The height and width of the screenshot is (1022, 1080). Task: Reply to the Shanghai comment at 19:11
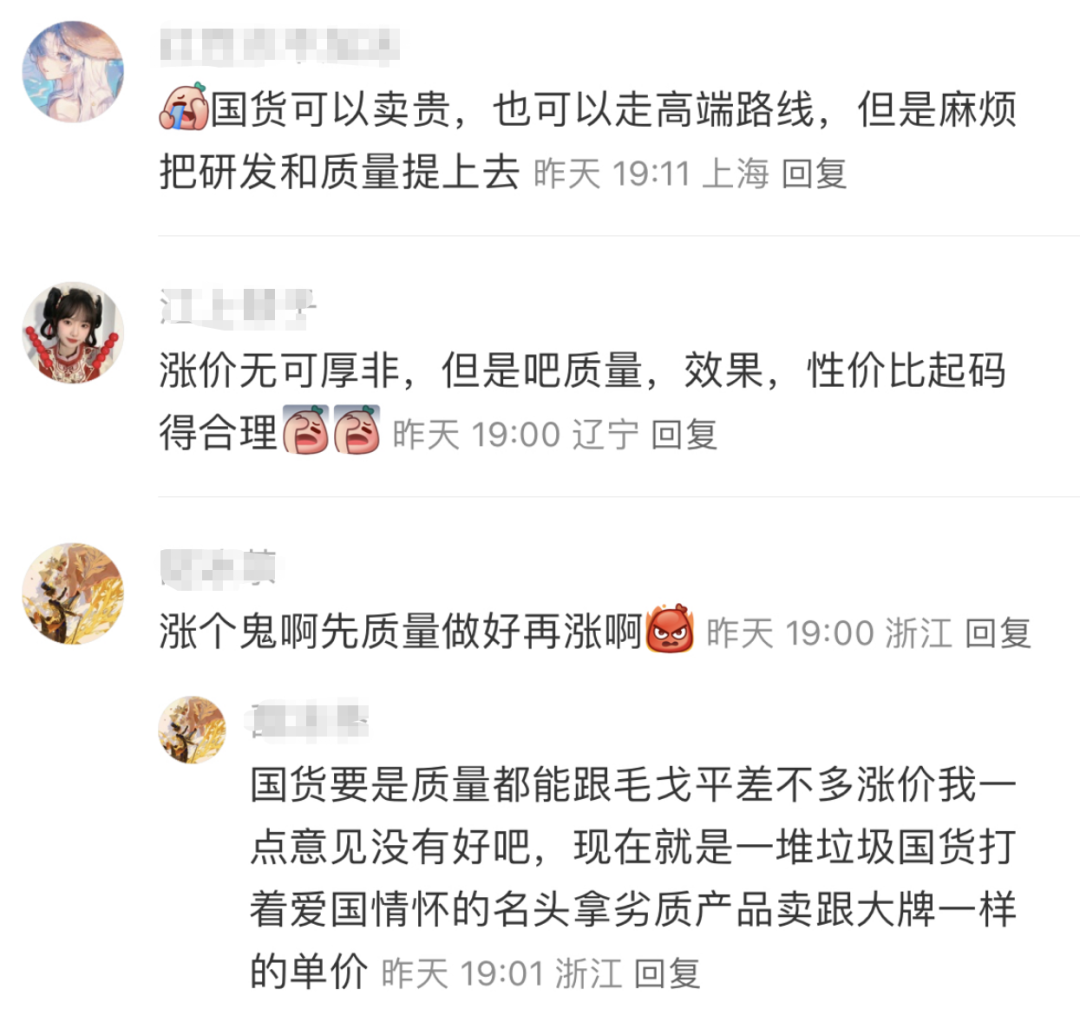813,174
